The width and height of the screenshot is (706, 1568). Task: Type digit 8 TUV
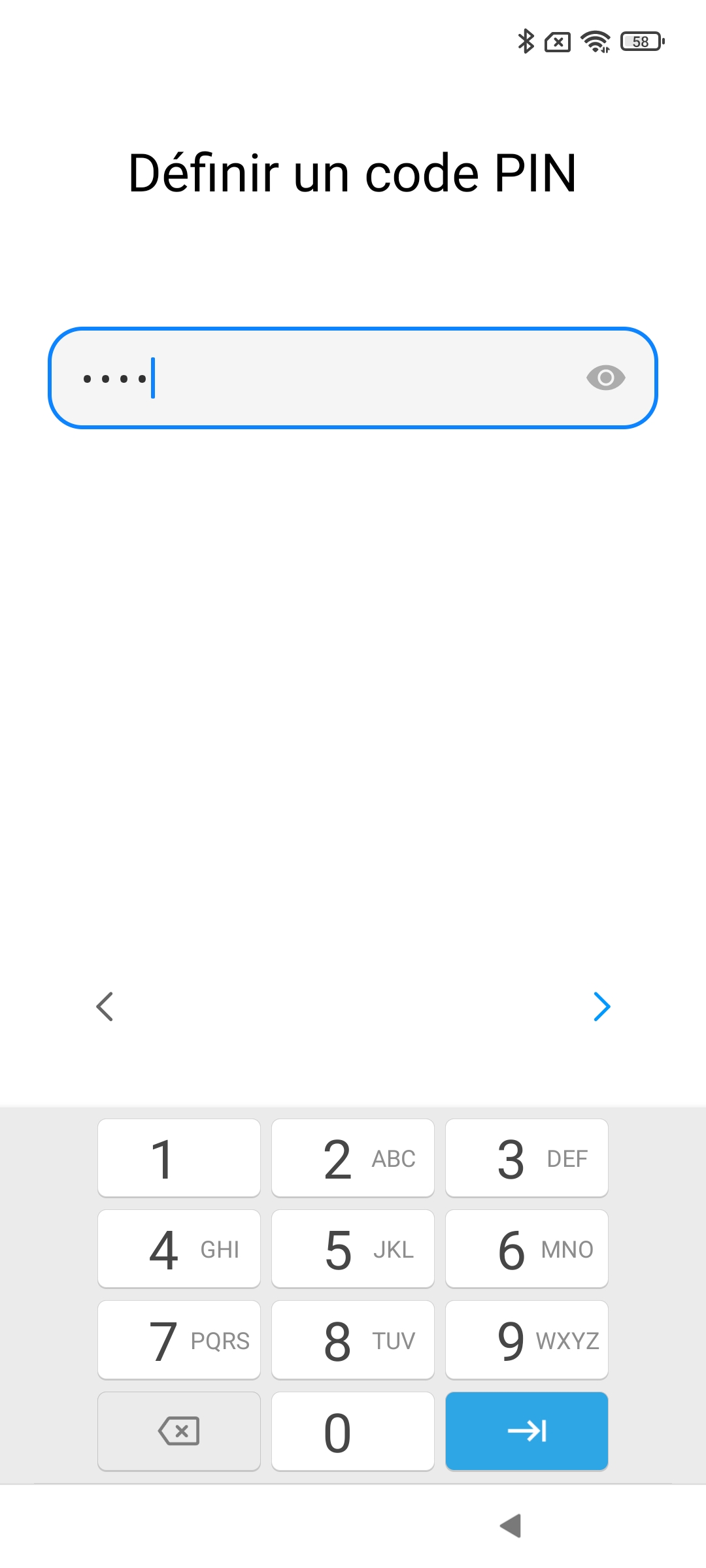(353, 1340)
